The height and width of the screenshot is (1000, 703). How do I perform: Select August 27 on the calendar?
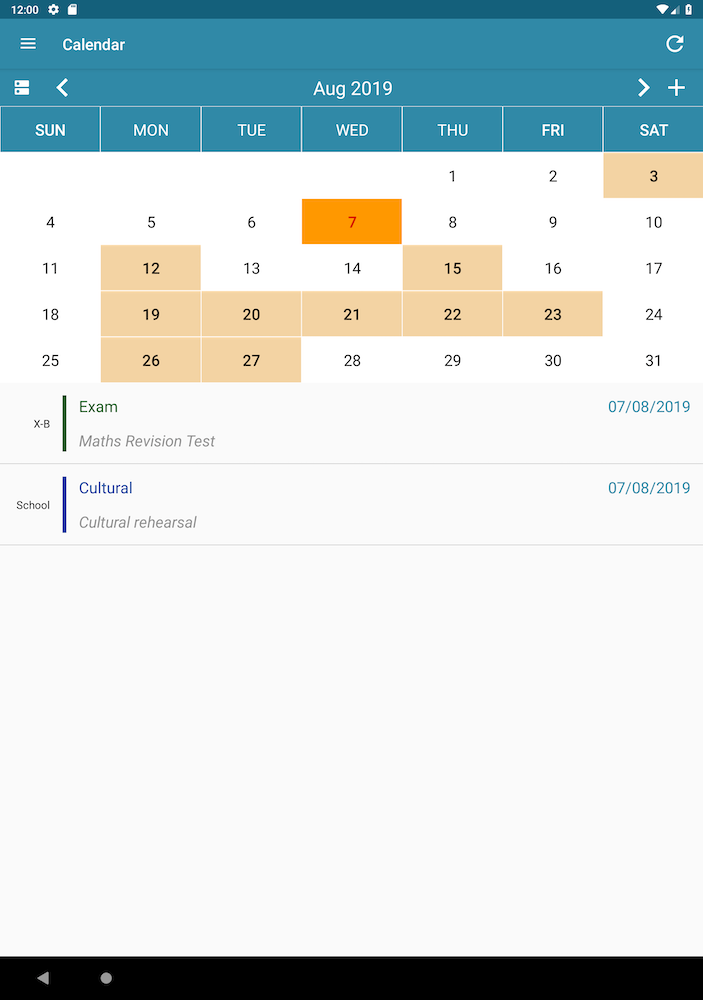click(251, 360)
